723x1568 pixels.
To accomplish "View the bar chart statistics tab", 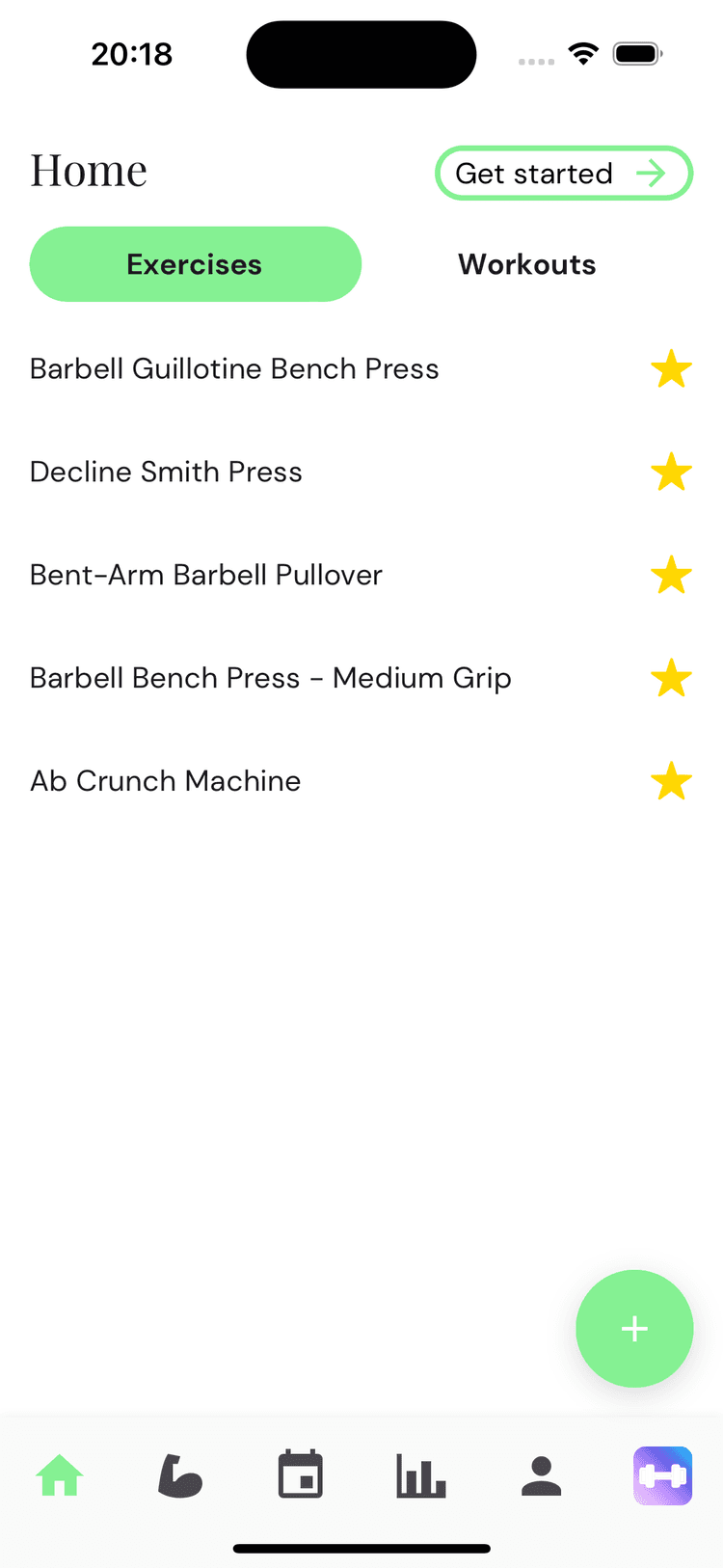I will click(x=421, y=1475).
